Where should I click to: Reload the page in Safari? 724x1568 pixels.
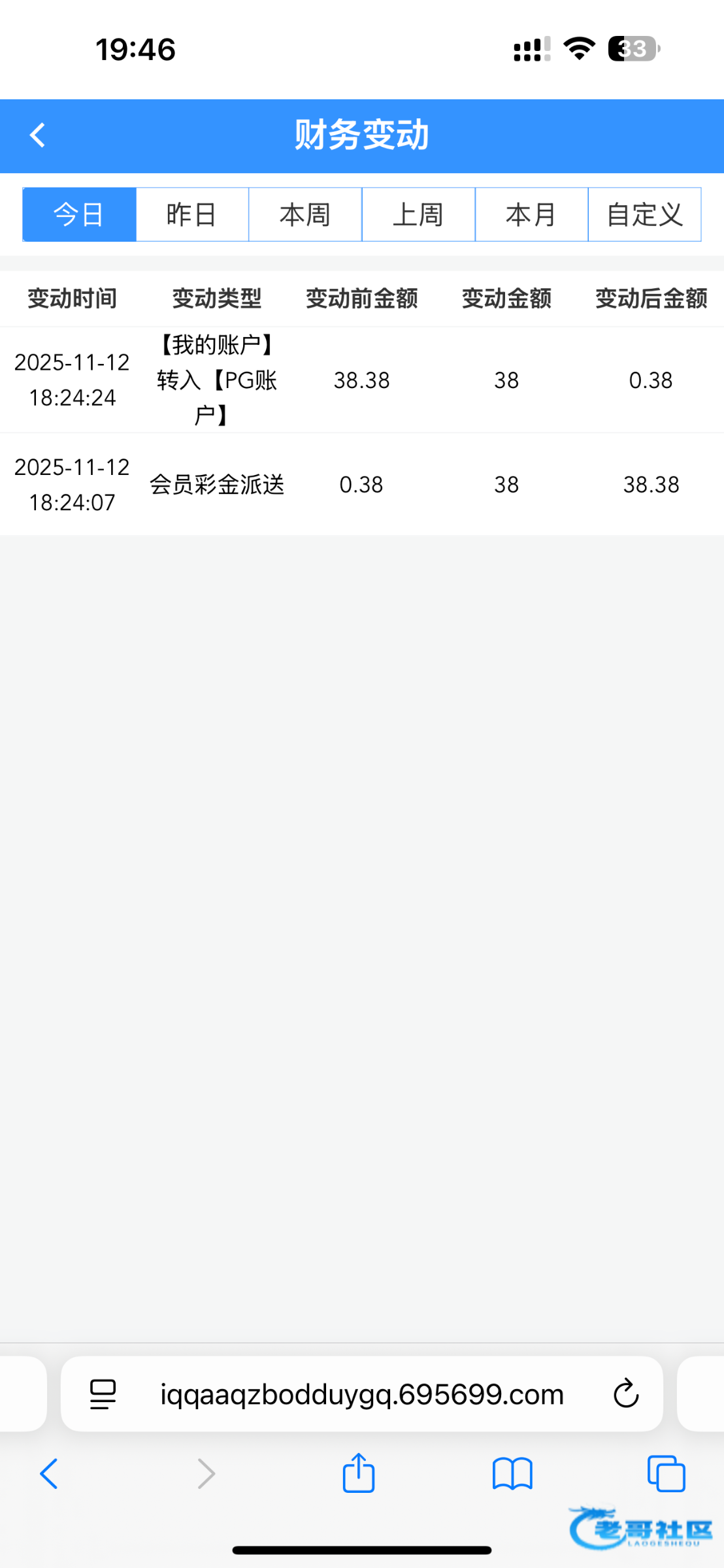tap(625, 1395)
